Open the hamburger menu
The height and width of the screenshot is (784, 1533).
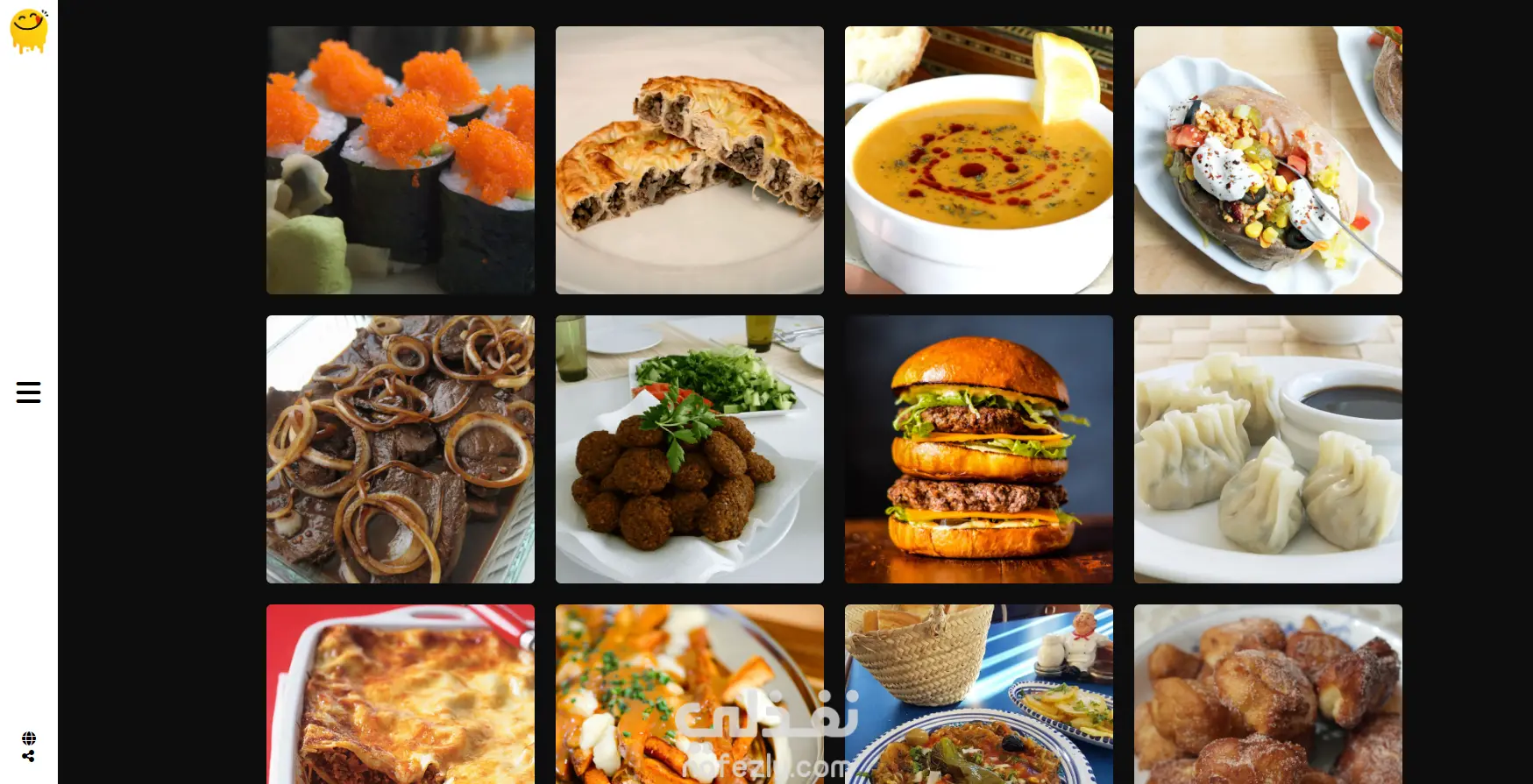[x=28, y=392]
